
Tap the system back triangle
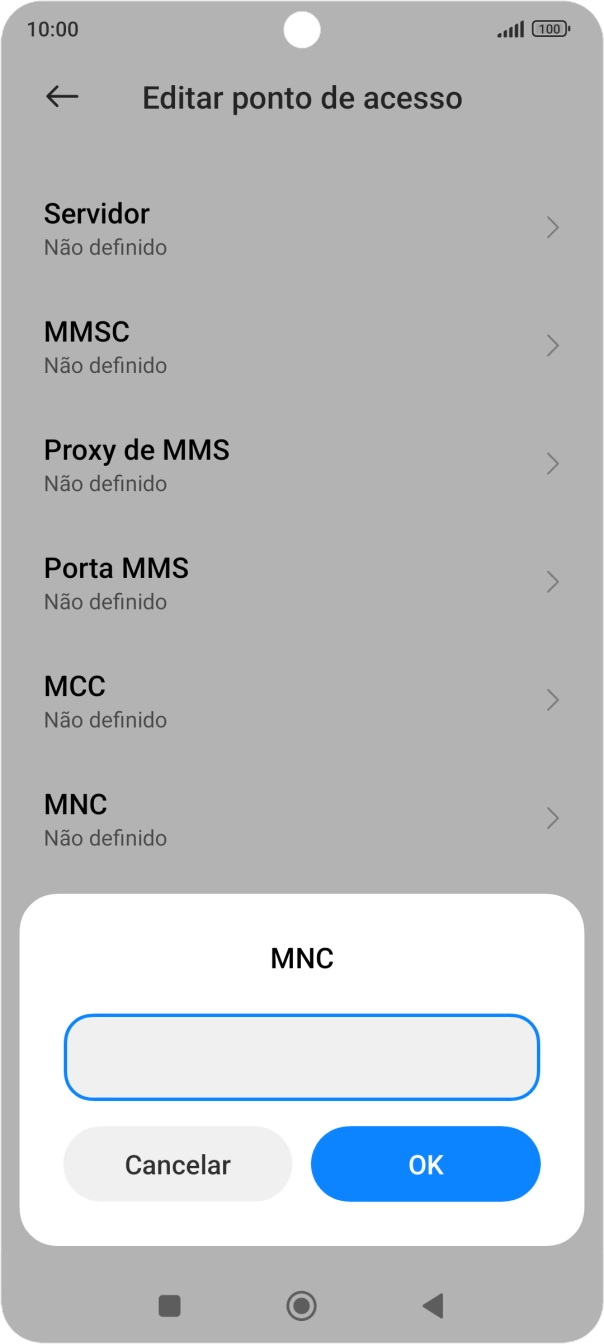click(x=432, y=1305)
